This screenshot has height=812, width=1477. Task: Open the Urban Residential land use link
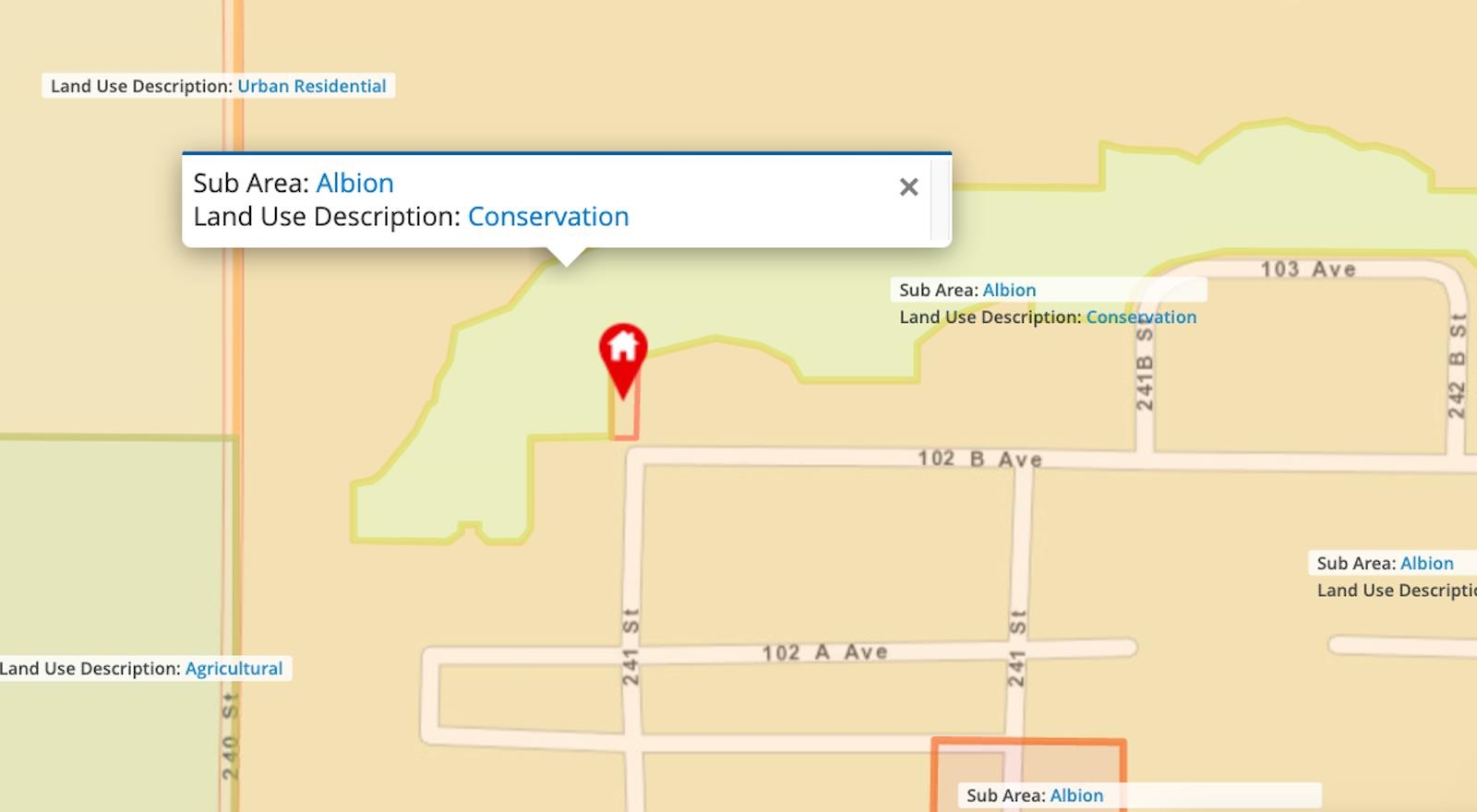coord(311,86)
